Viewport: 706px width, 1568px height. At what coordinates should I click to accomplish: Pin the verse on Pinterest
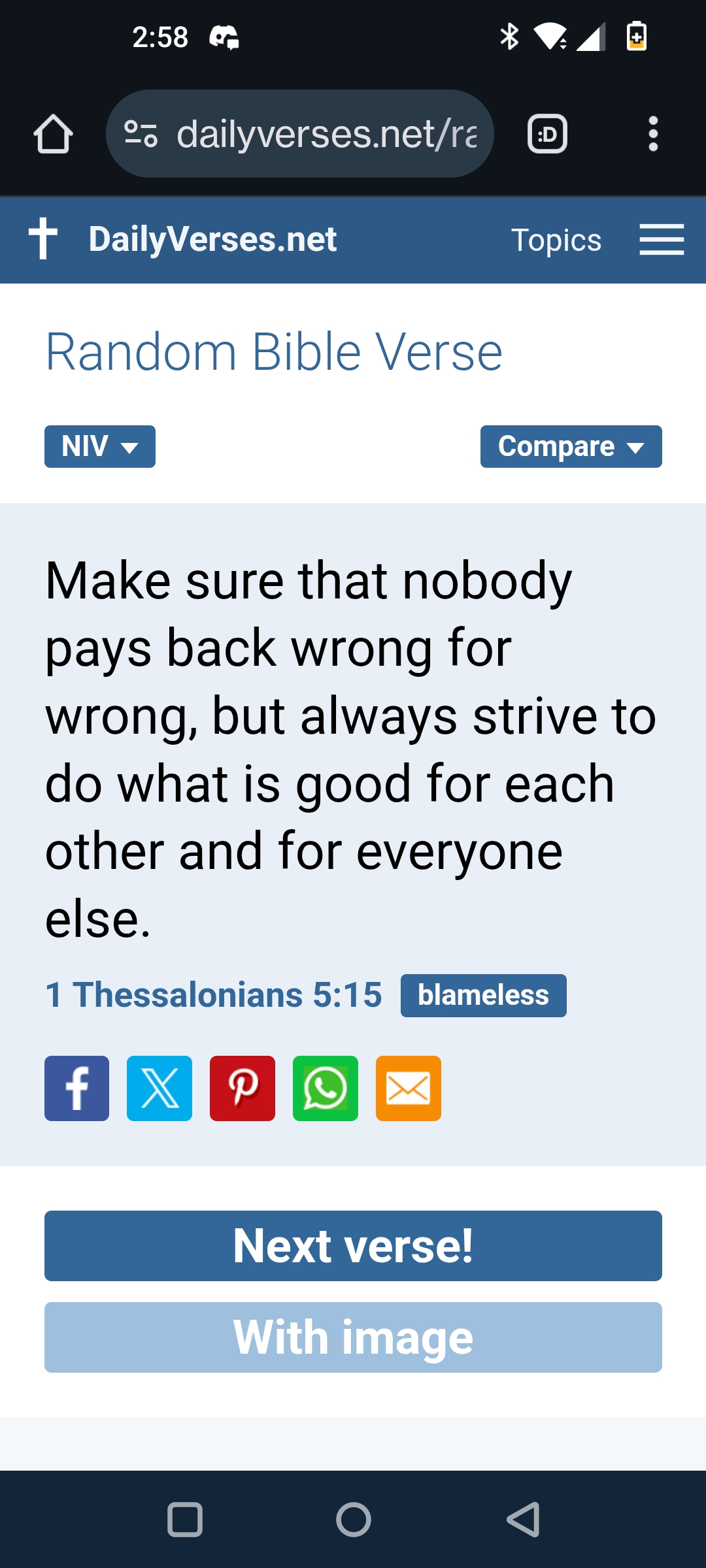243,1088
